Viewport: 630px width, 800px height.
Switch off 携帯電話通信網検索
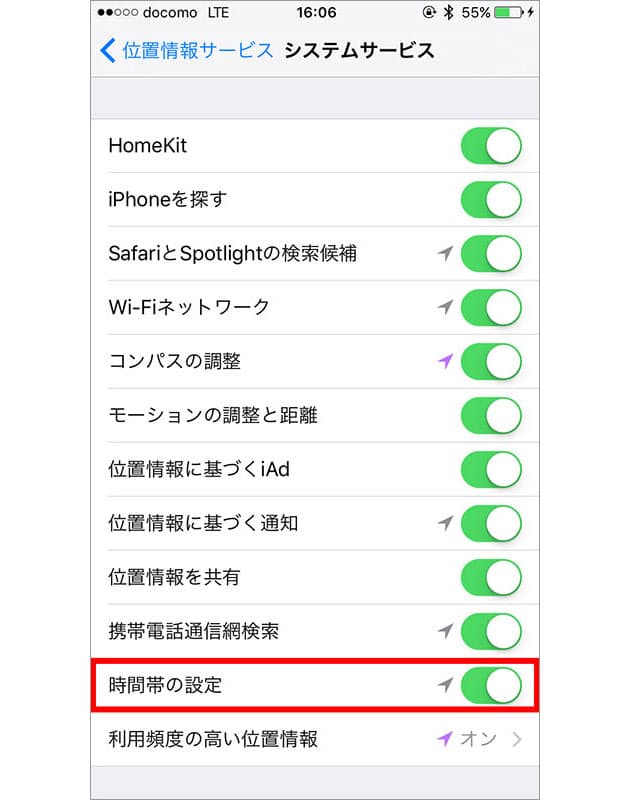click(x=491, y=632)
